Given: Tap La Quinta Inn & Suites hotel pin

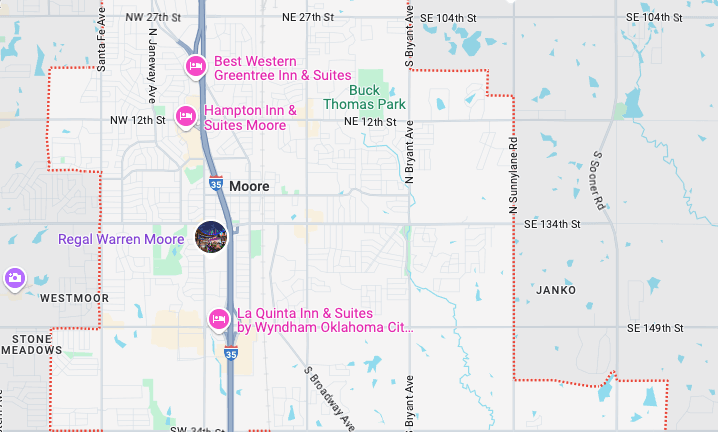Looking at the screenshot, I should click(x=219, y=319).
